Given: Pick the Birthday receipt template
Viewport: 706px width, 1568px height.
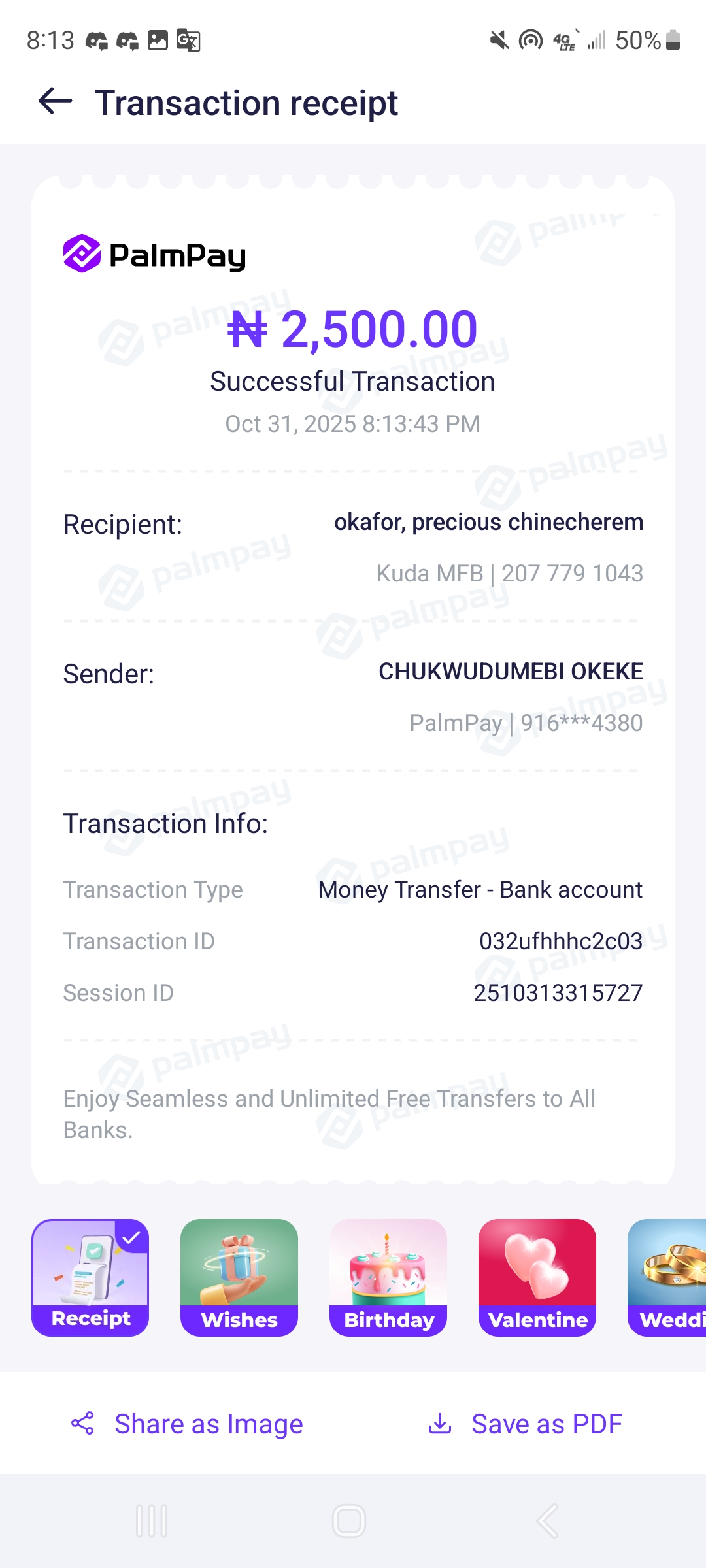Looking at the screenshot, I should (x=388, y=1277).
